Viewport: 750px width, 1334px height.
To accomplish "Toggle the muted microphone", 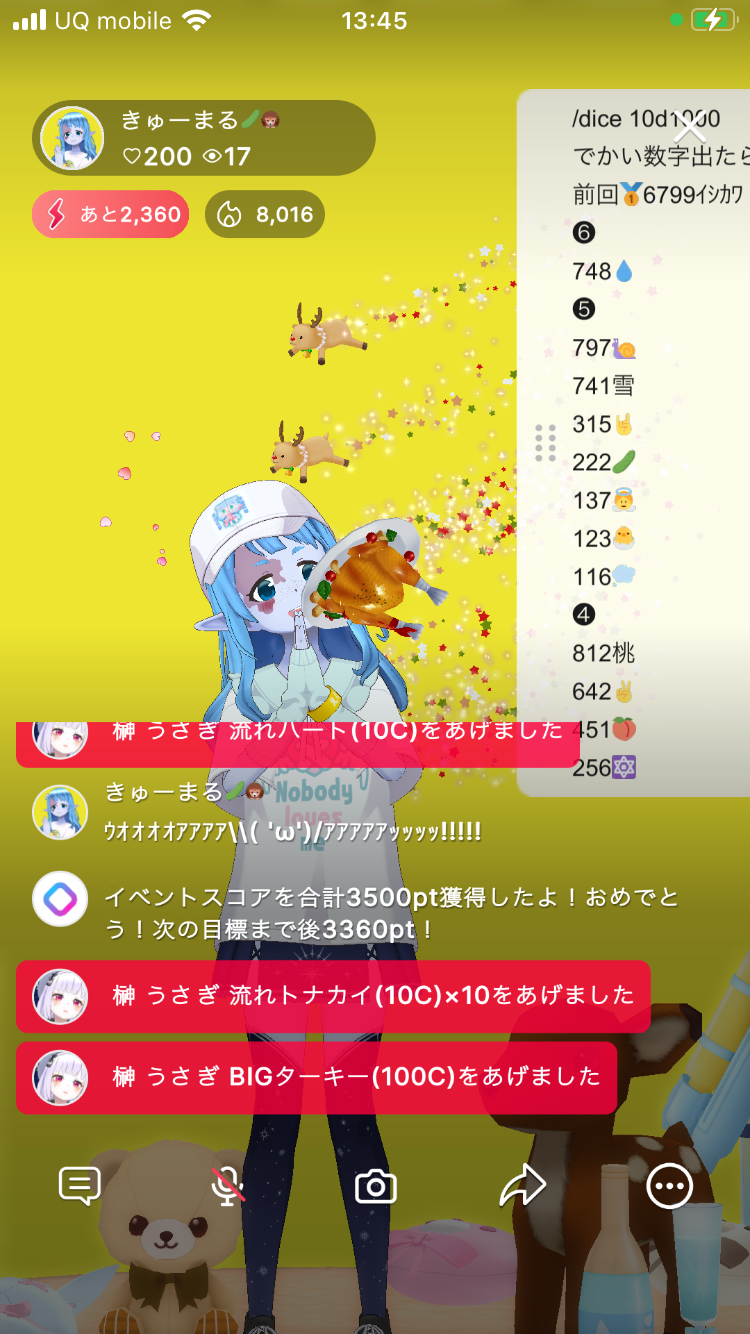I will click(x=228, y=1186).
